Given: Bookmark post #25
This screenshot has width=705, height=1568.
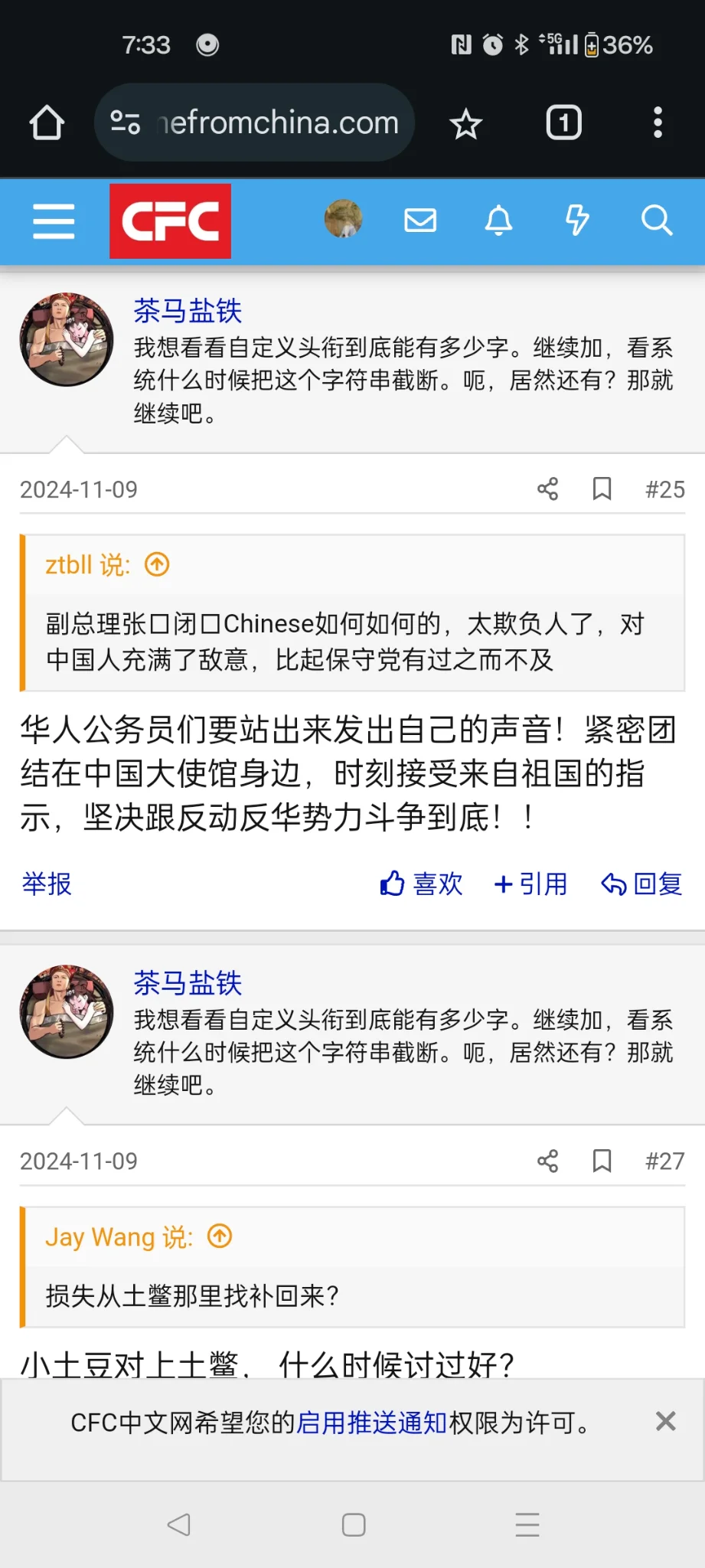Looking at the screenshot, I should 602,489.
